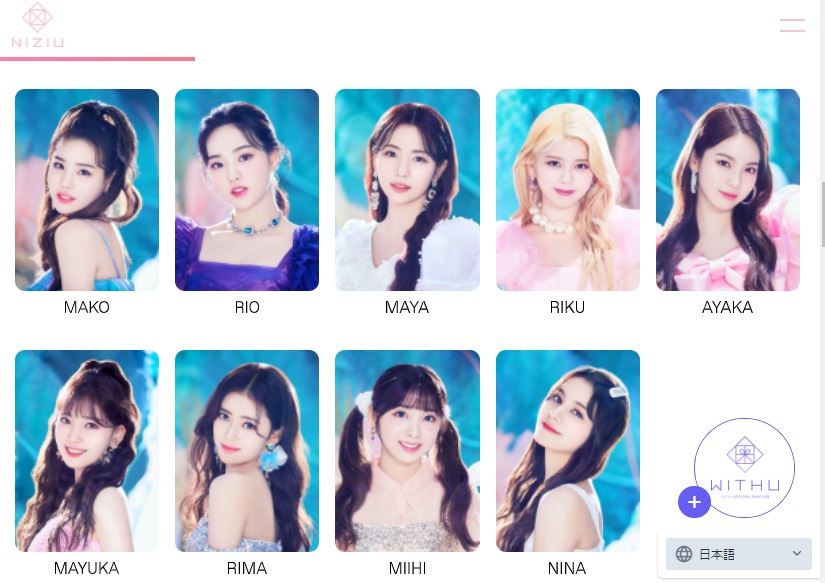Image resolution: width=825 pixels, height=583 pixels.
Task: Expand the 日本語 language dropdown
Action: (x=738, y=554)
